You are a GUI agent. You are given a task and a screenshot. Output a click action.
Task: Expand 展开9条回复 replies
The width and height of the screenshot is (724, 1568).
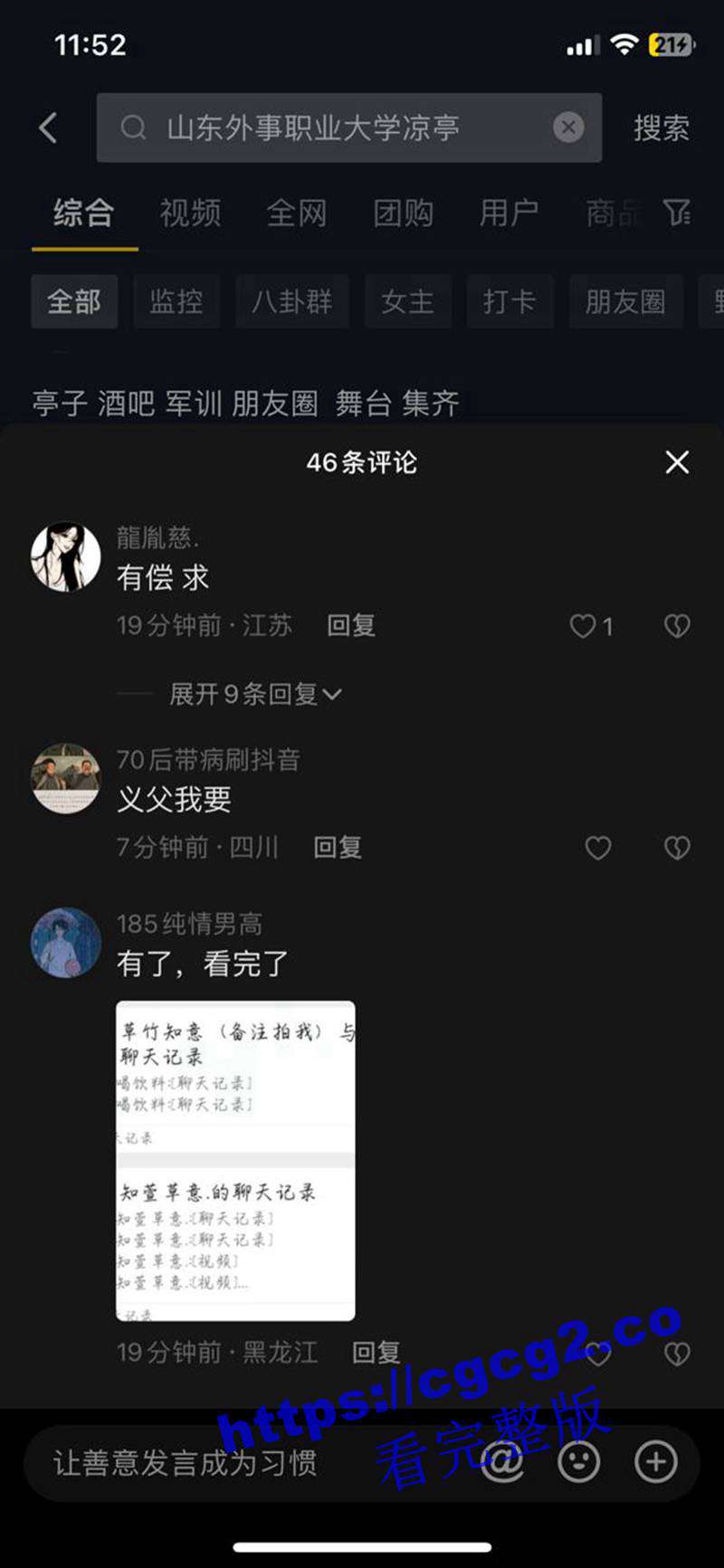click(255, 694)
